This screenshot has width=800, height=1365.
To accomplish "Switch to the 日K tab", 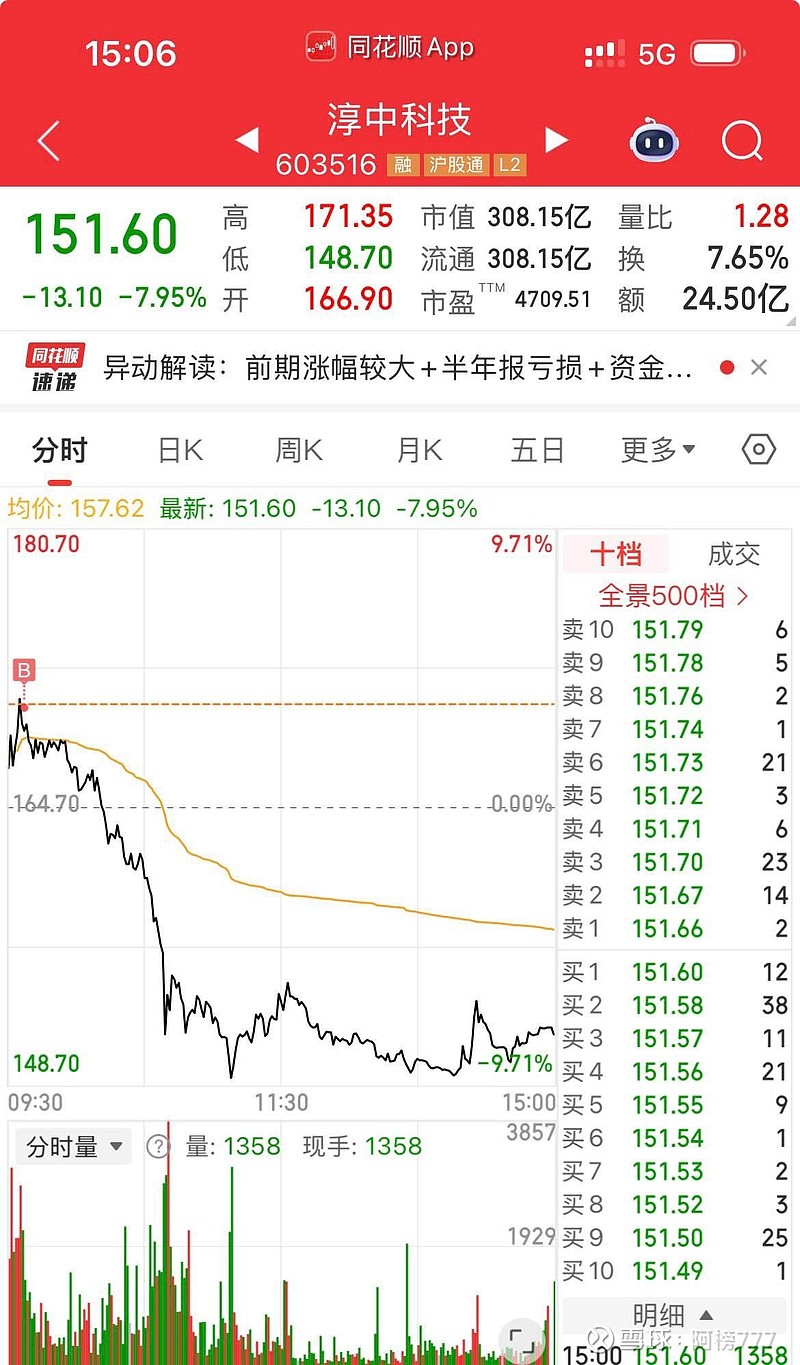I will (180, 451).
